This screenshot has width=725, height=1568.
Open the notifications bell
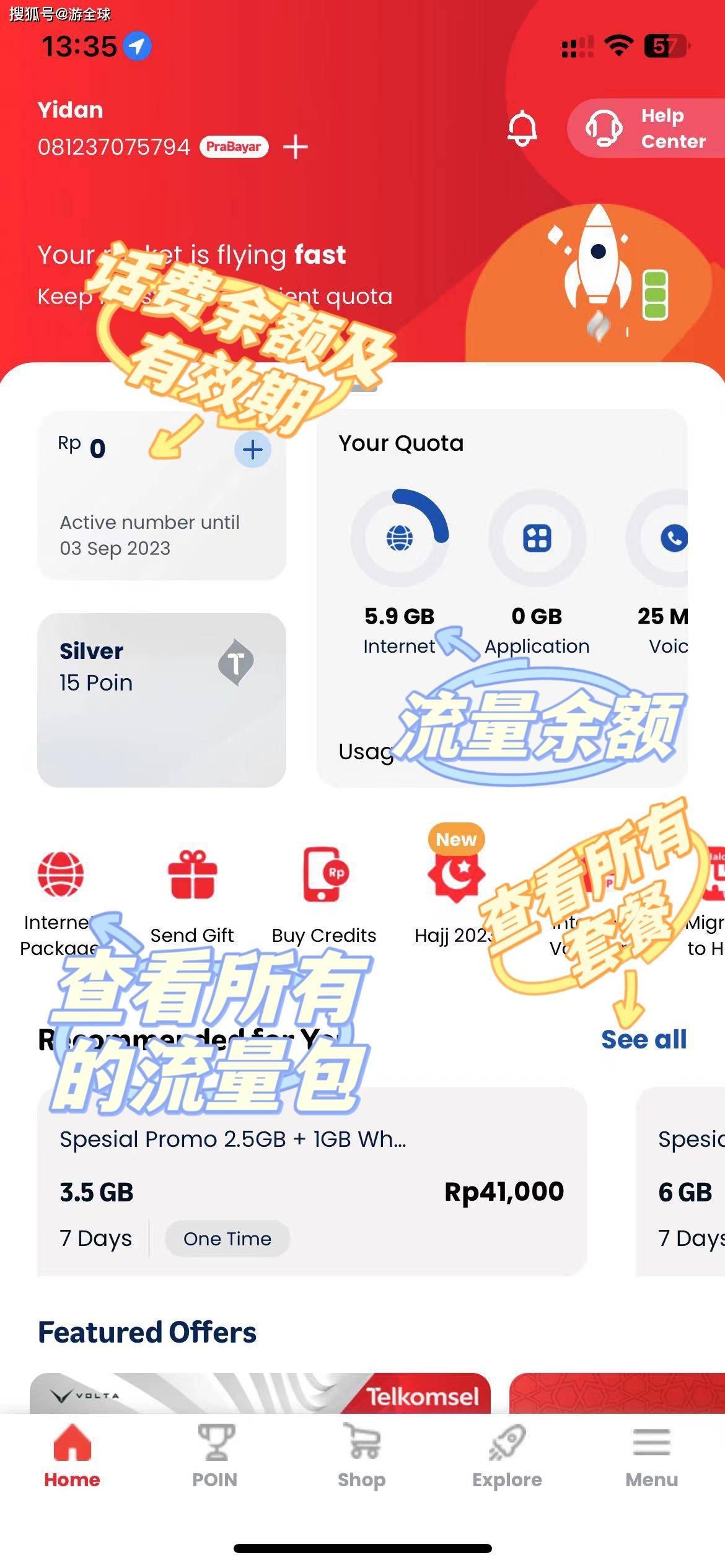(x=522, y=128)
